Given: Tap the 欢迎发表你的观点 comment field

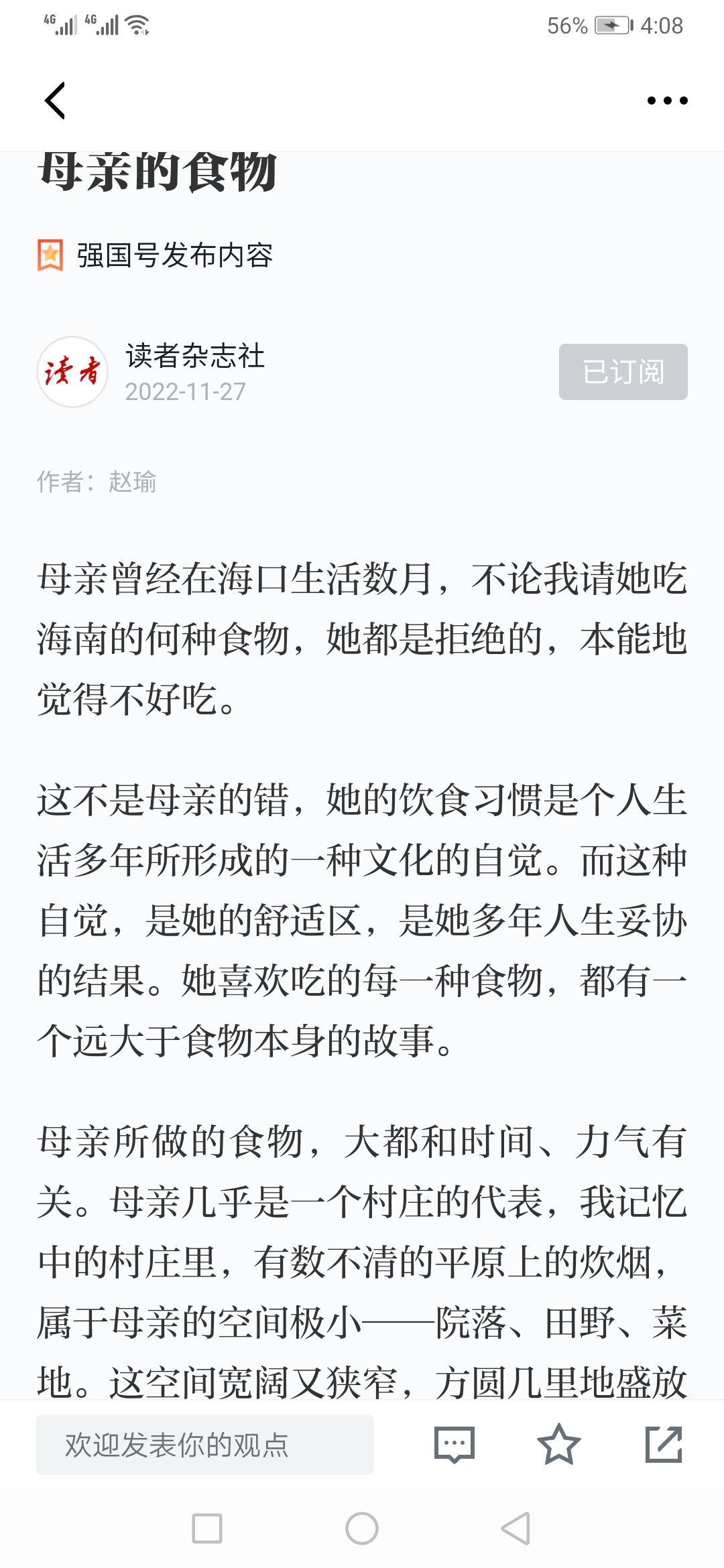Looking at the screenshot, I should coord(205,1445).
